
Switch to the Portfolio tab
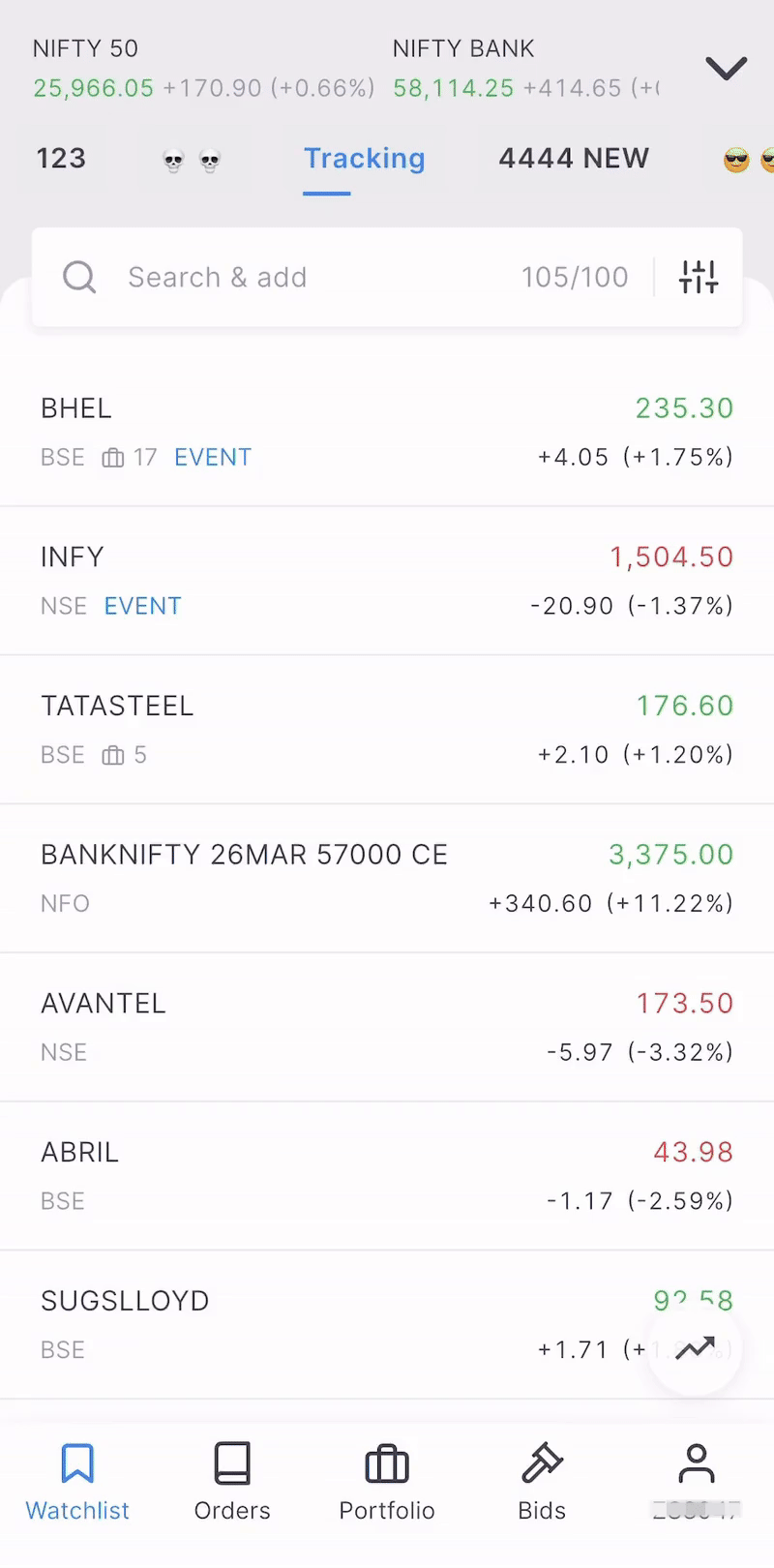pos(387,1481)
